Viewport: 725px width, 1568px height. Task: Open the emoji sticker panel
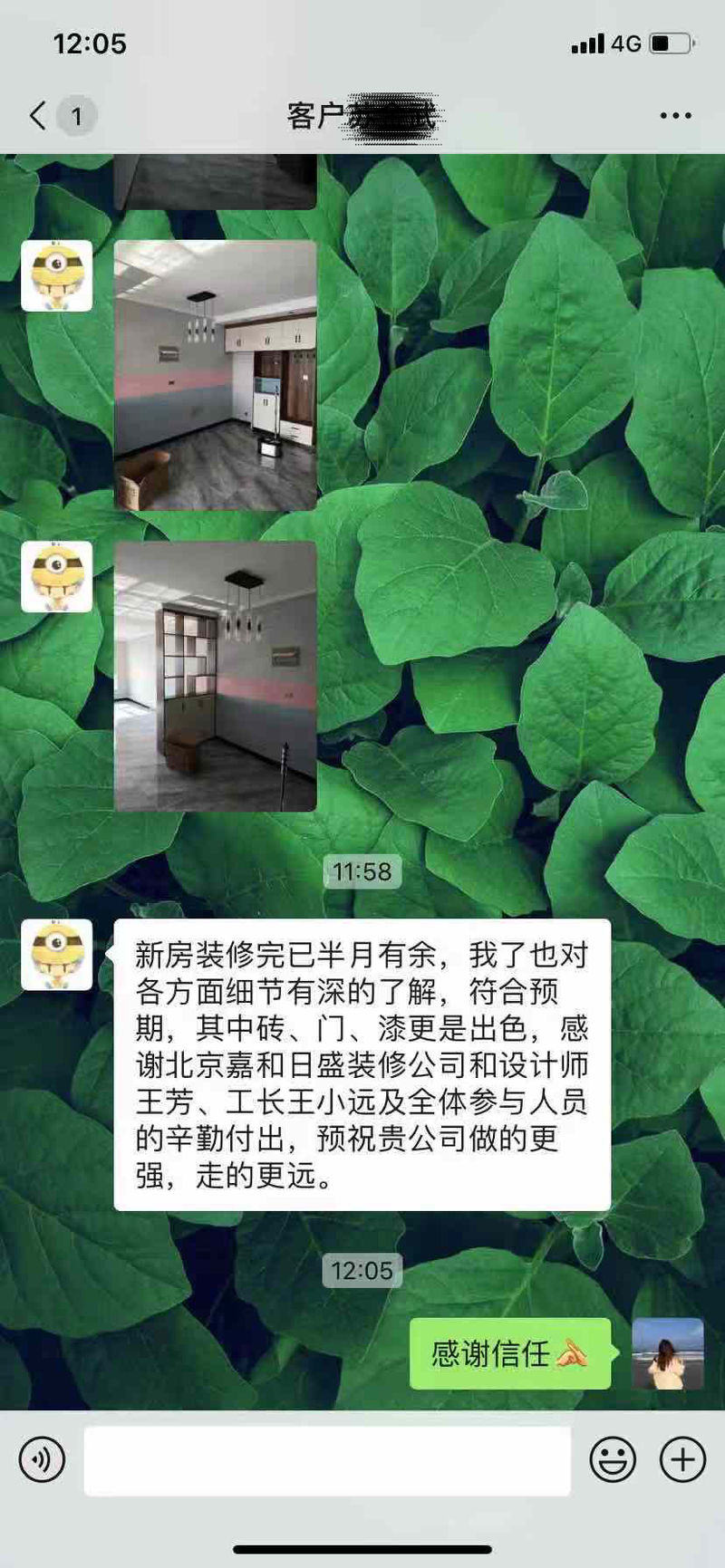[x=613, y=1459]
